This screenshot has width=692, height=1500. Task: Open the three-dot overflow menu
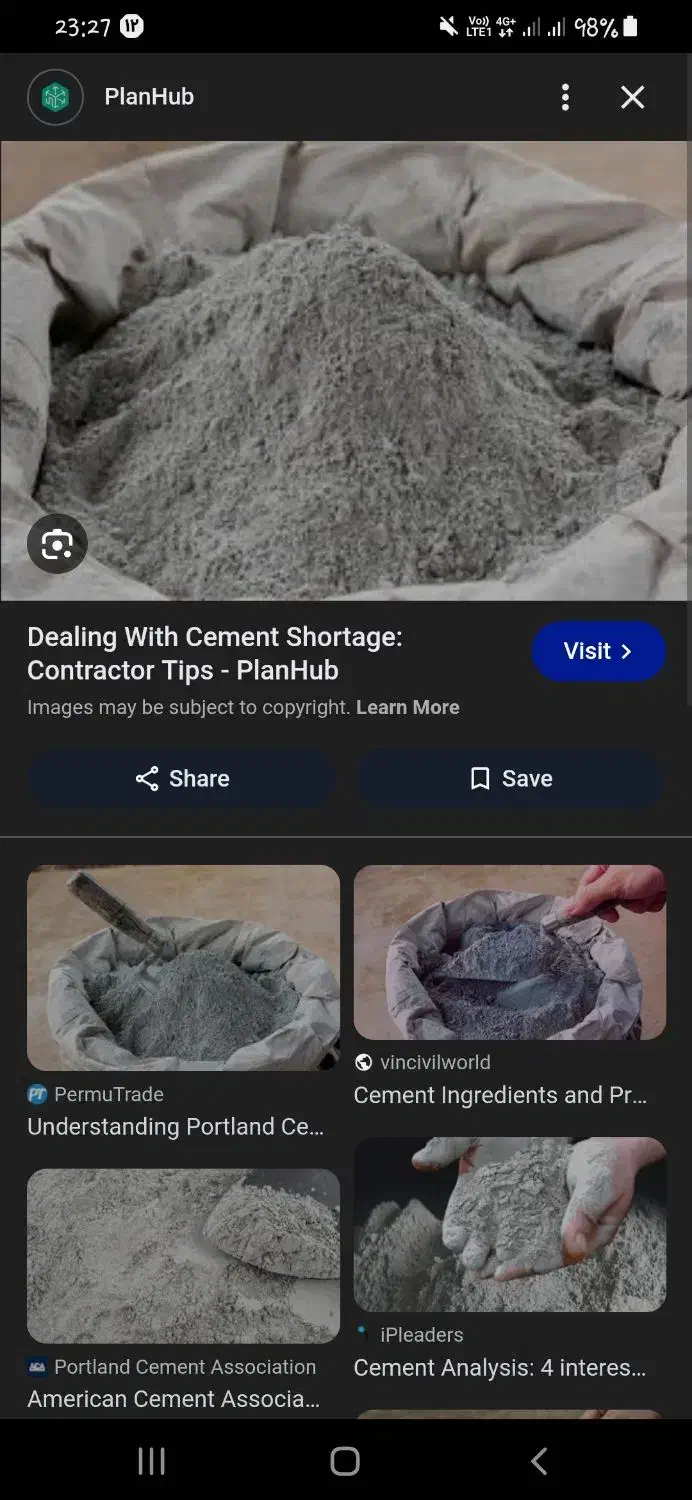tap(565, 97)
